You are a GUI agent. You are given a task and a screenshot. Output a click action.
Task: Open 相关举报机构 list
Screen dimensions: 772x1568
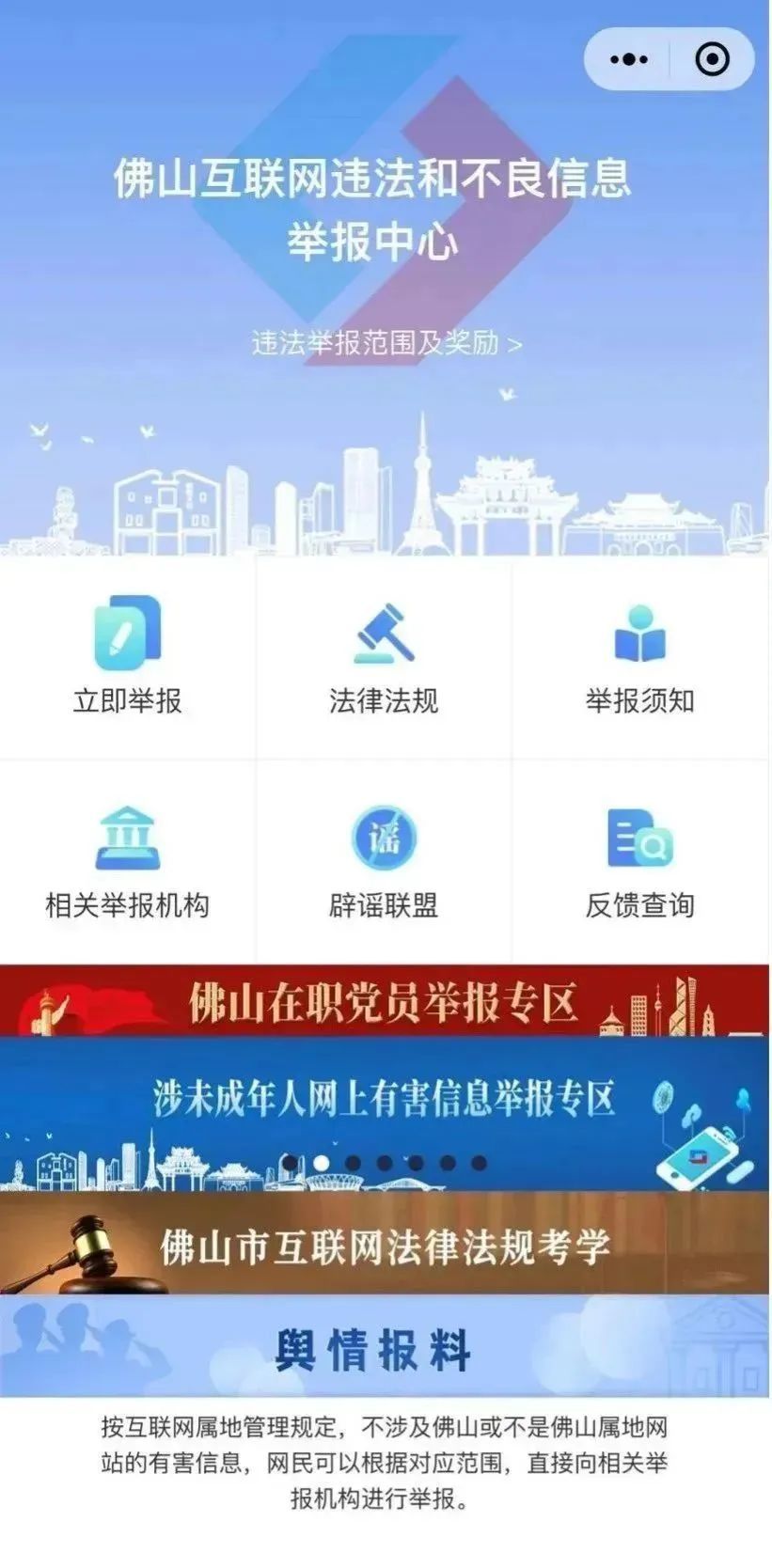(127, 862)
